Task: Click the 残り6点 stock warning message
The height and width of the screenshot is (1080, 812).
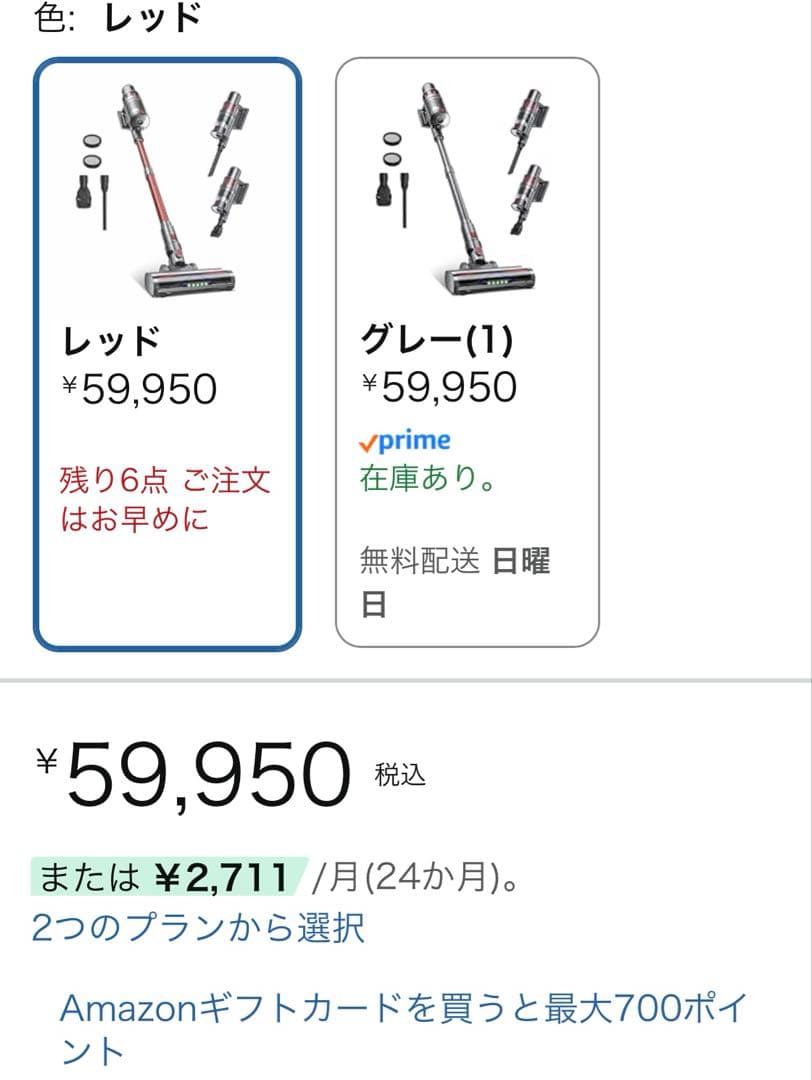Action: tap(165, 495)
